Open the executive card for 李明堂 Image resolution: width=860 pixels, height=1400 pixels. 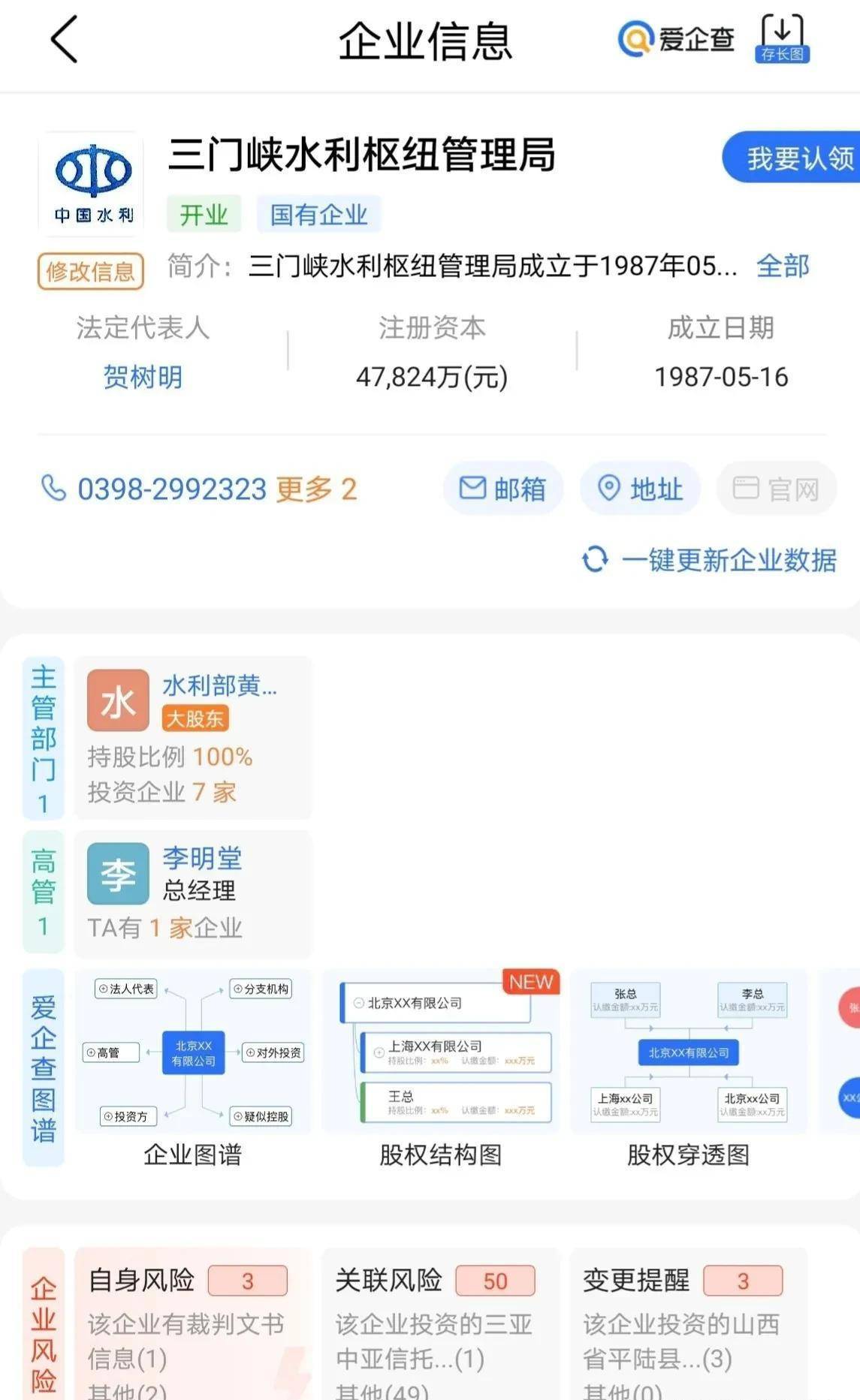tap(193, 893)
